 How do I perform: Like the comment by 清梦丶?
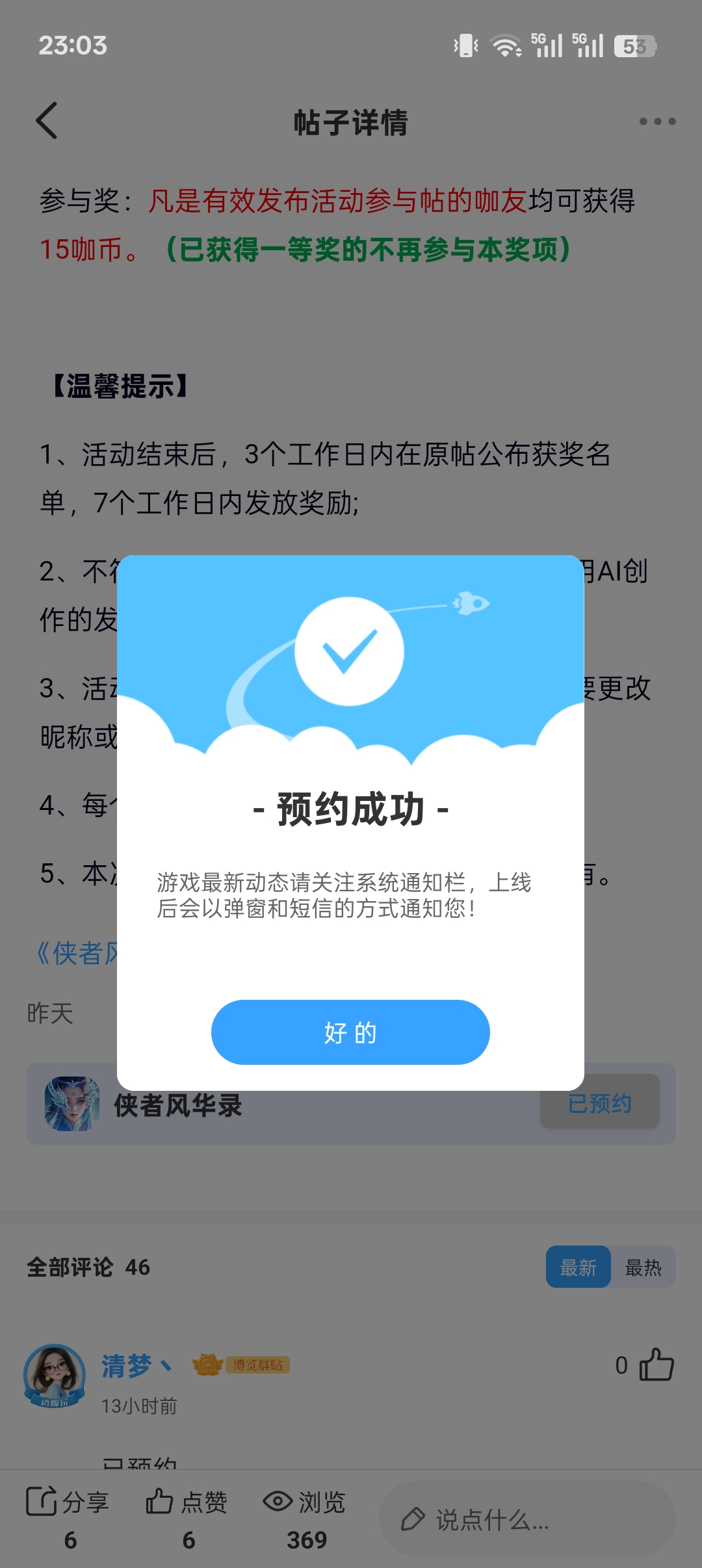click(x=656, y=1365)
